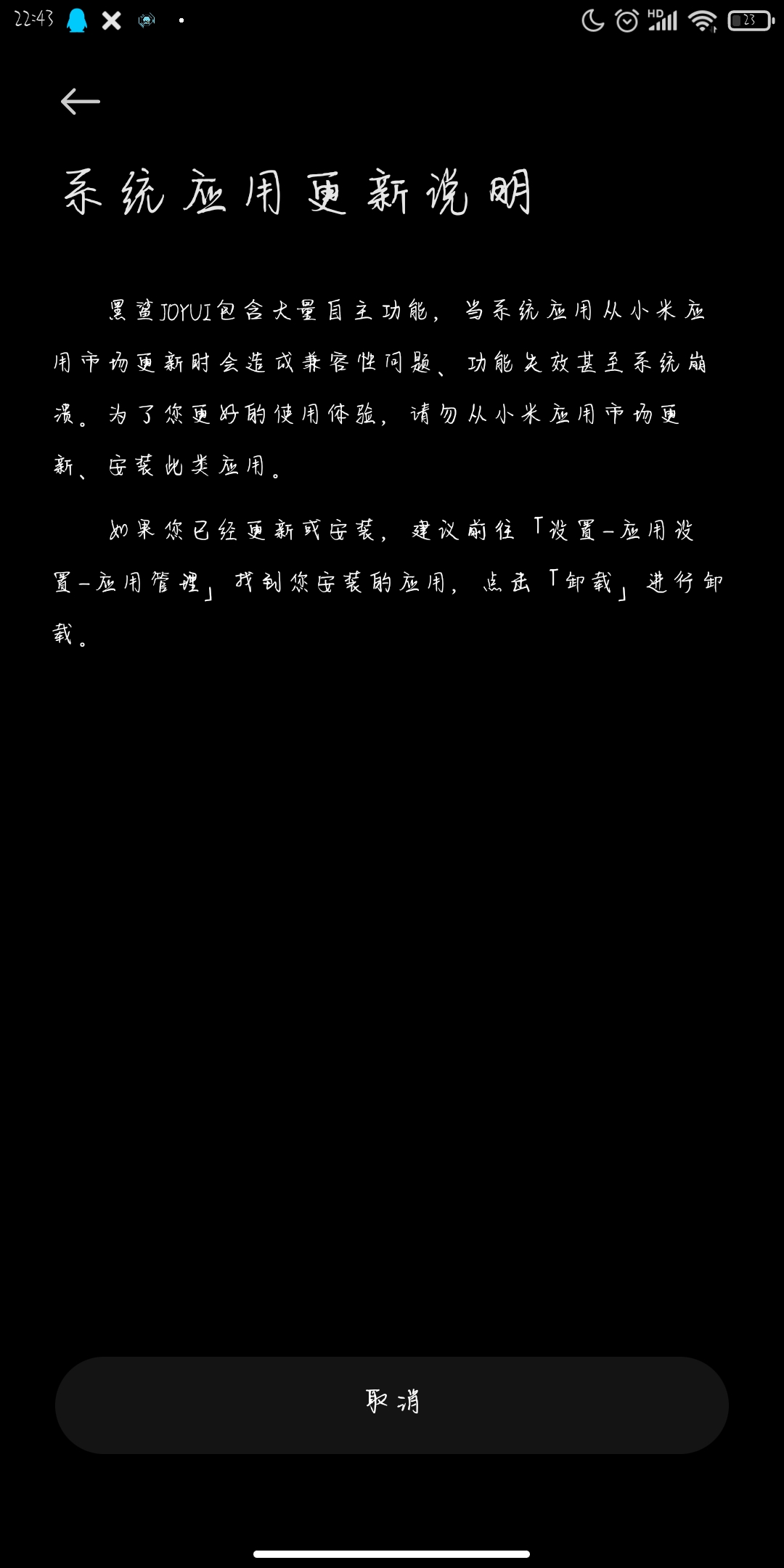Tap the 取消 cancel button
The image size is (784, 1568).
pos(392,1405)
